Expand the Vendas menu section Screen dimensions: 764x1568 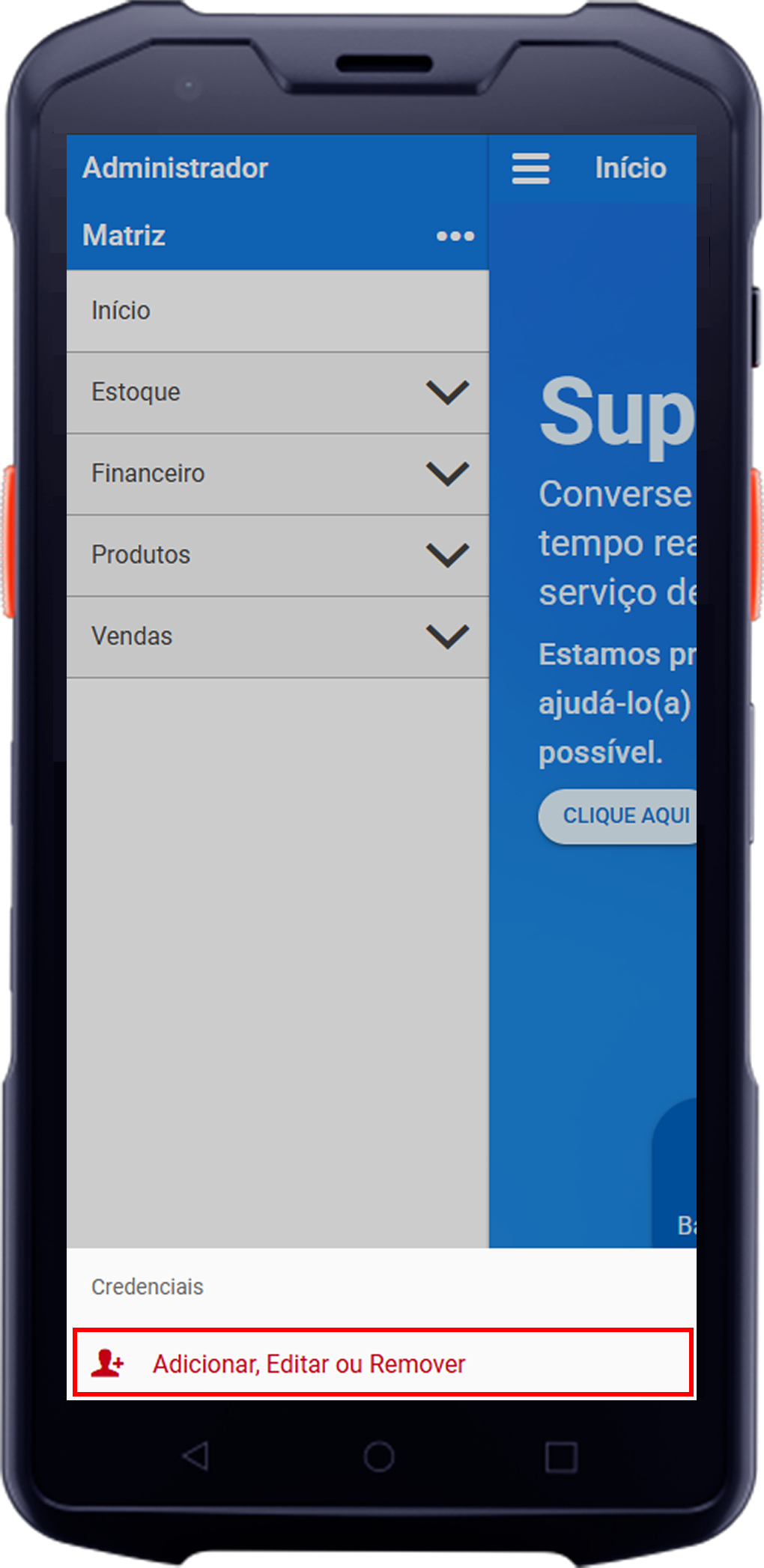click(x=277, y=637)
